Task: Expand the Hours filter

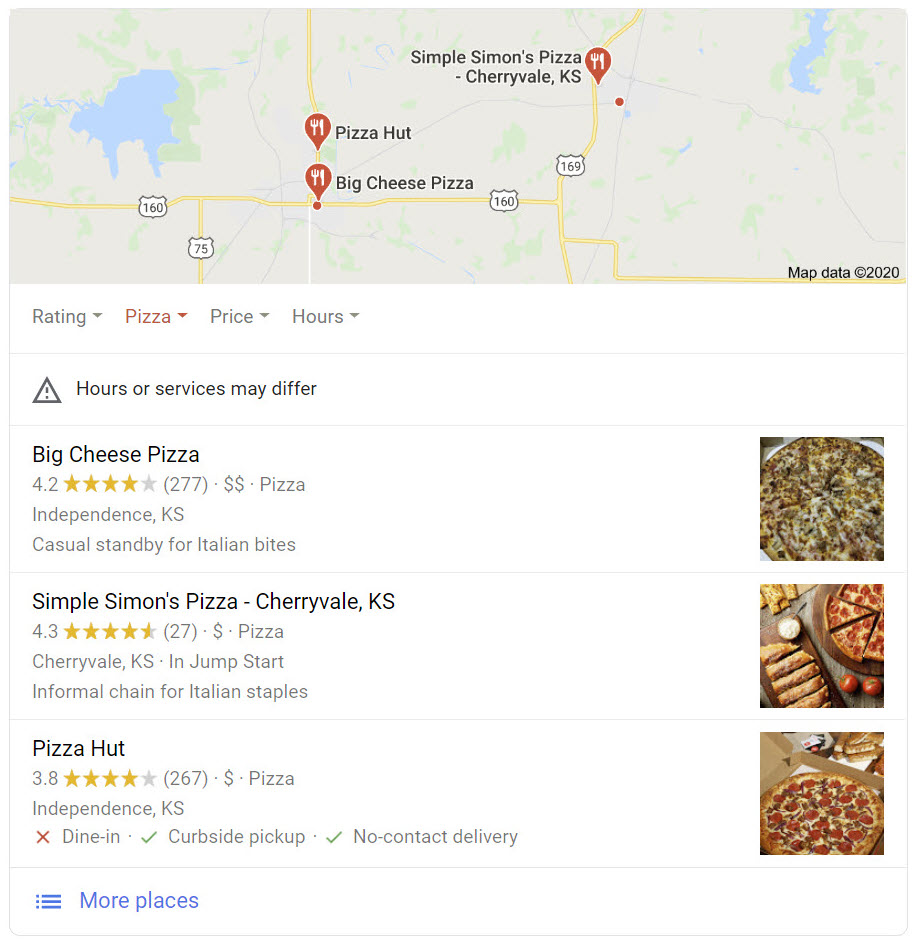Action: 325,317
